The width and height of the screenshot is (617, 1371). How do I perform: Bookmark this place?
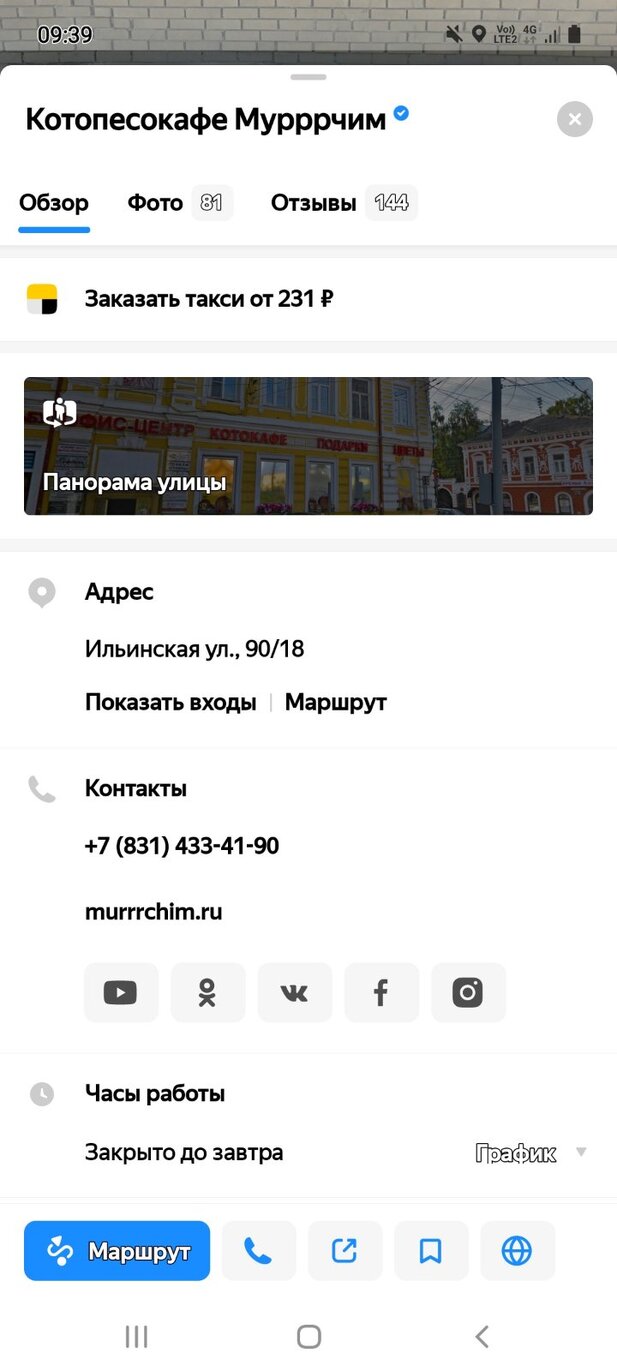pos(431,1251)
